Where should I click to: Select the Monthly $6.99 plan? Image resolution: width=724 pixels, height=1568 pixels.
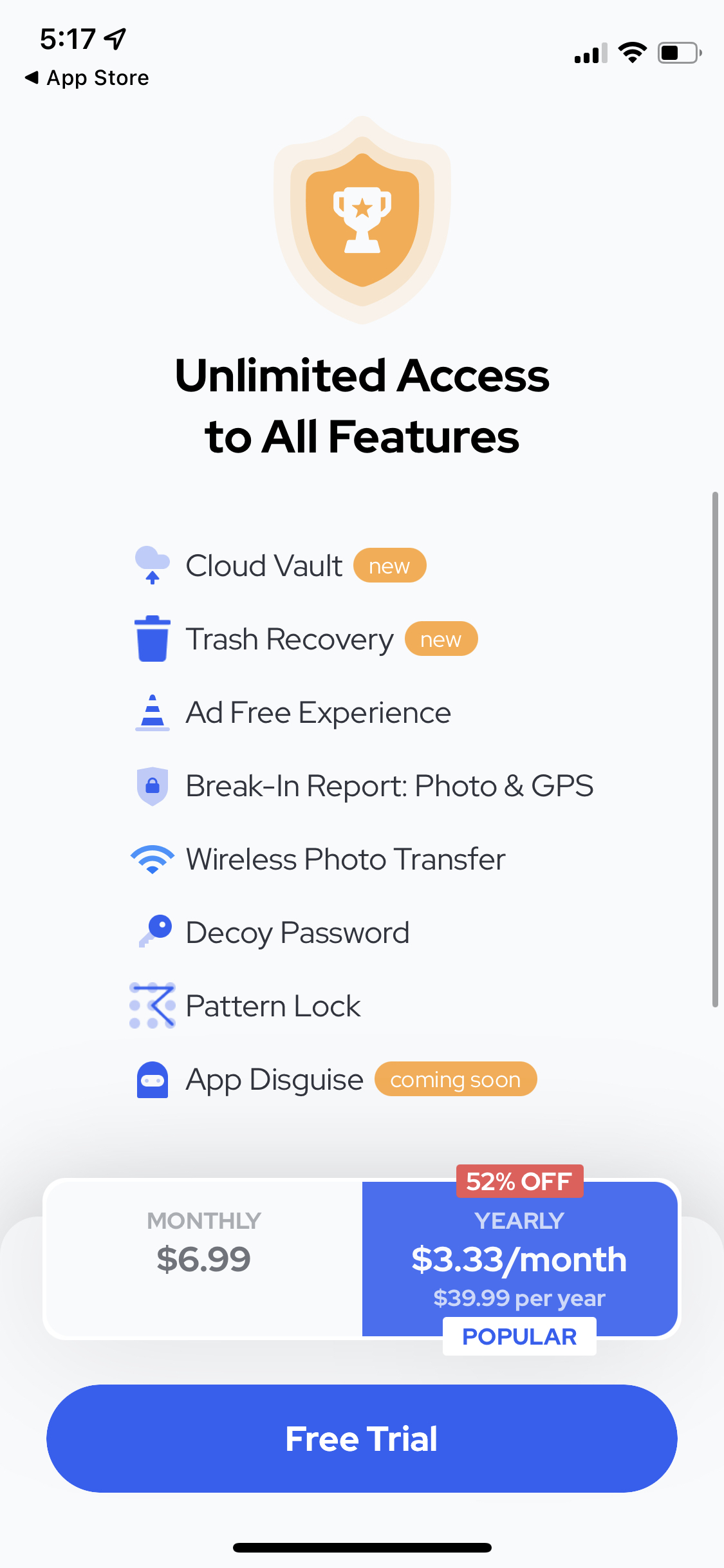pyautogui.click(x=203, y=1255)
